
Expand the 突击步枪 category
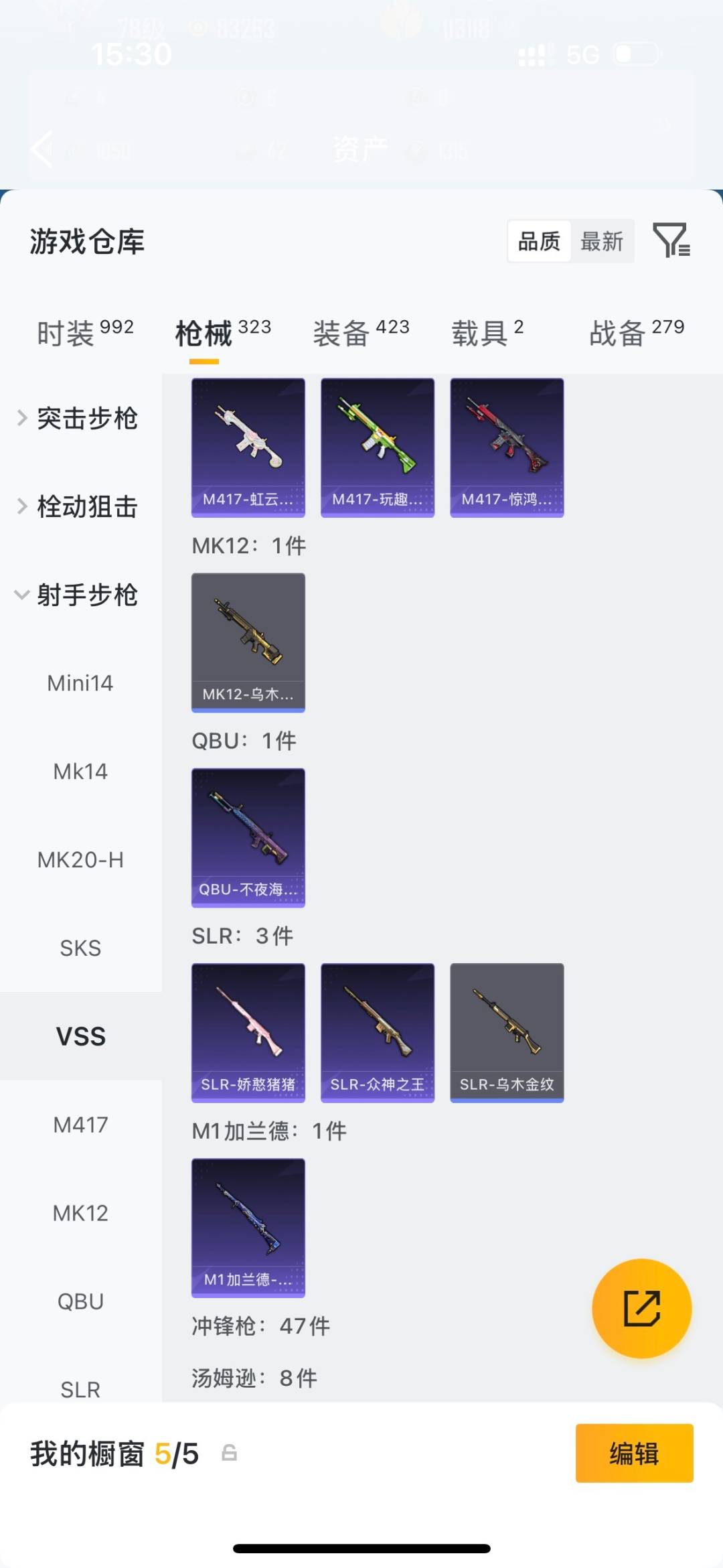tap(80, 418)
